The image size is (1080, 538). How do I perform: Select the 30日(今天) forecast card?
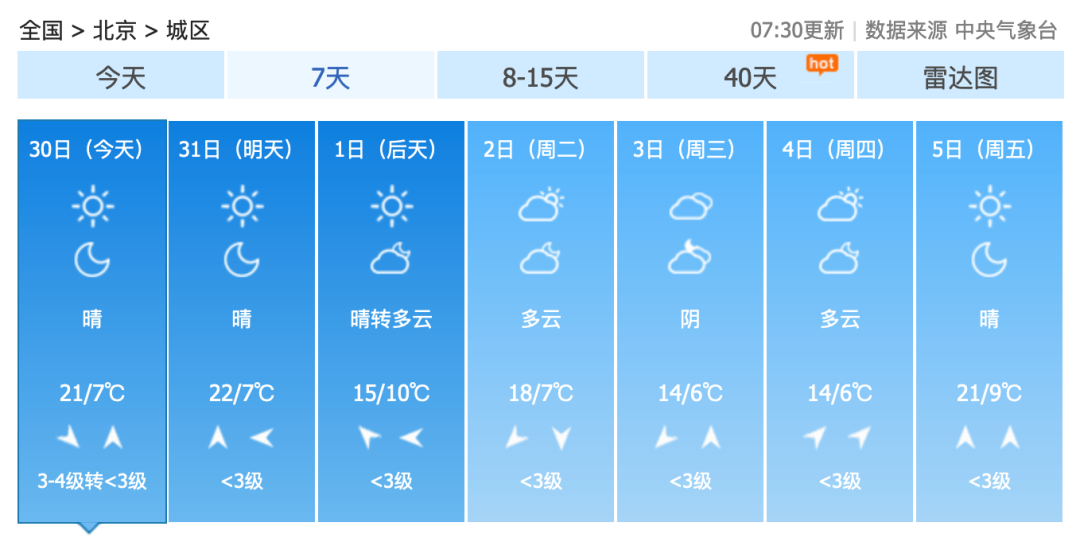(x=92, y=320)
